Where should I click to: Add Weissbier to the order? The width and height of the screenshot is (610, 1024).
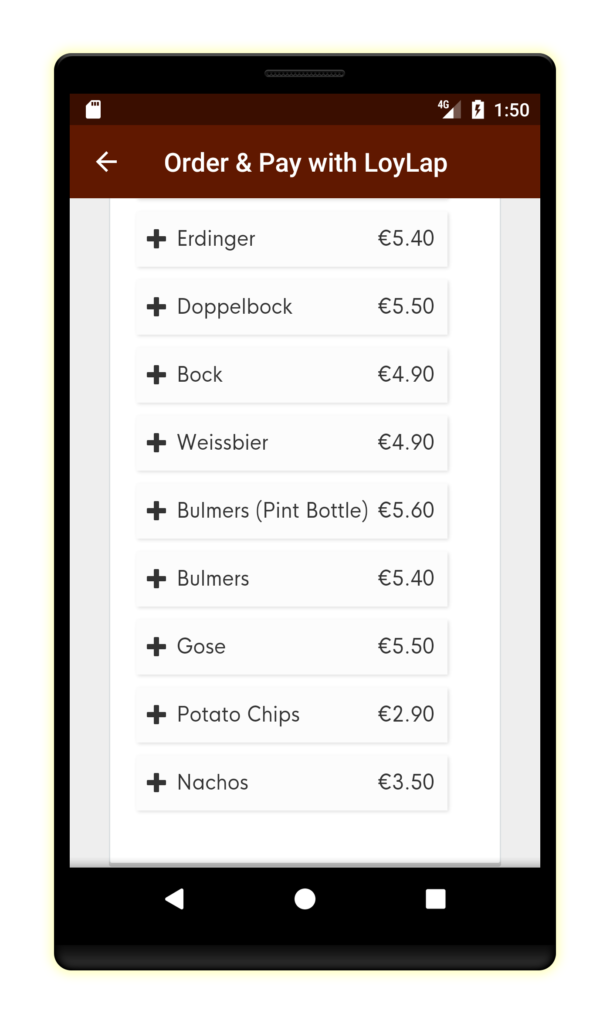tap(292, 443)
